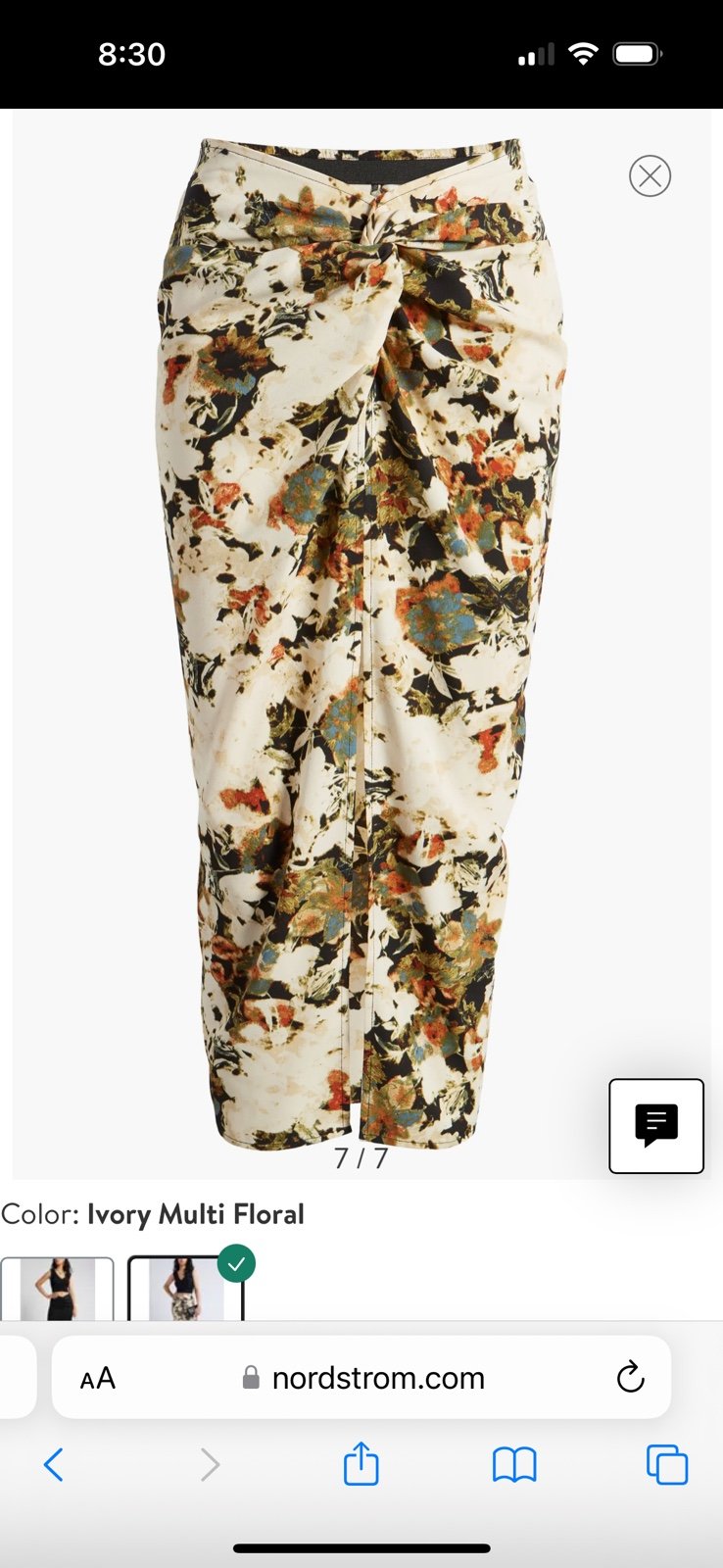723x1568 pixels.
Task: Share this page from Safari toolbar
Action: (361, 1463)
